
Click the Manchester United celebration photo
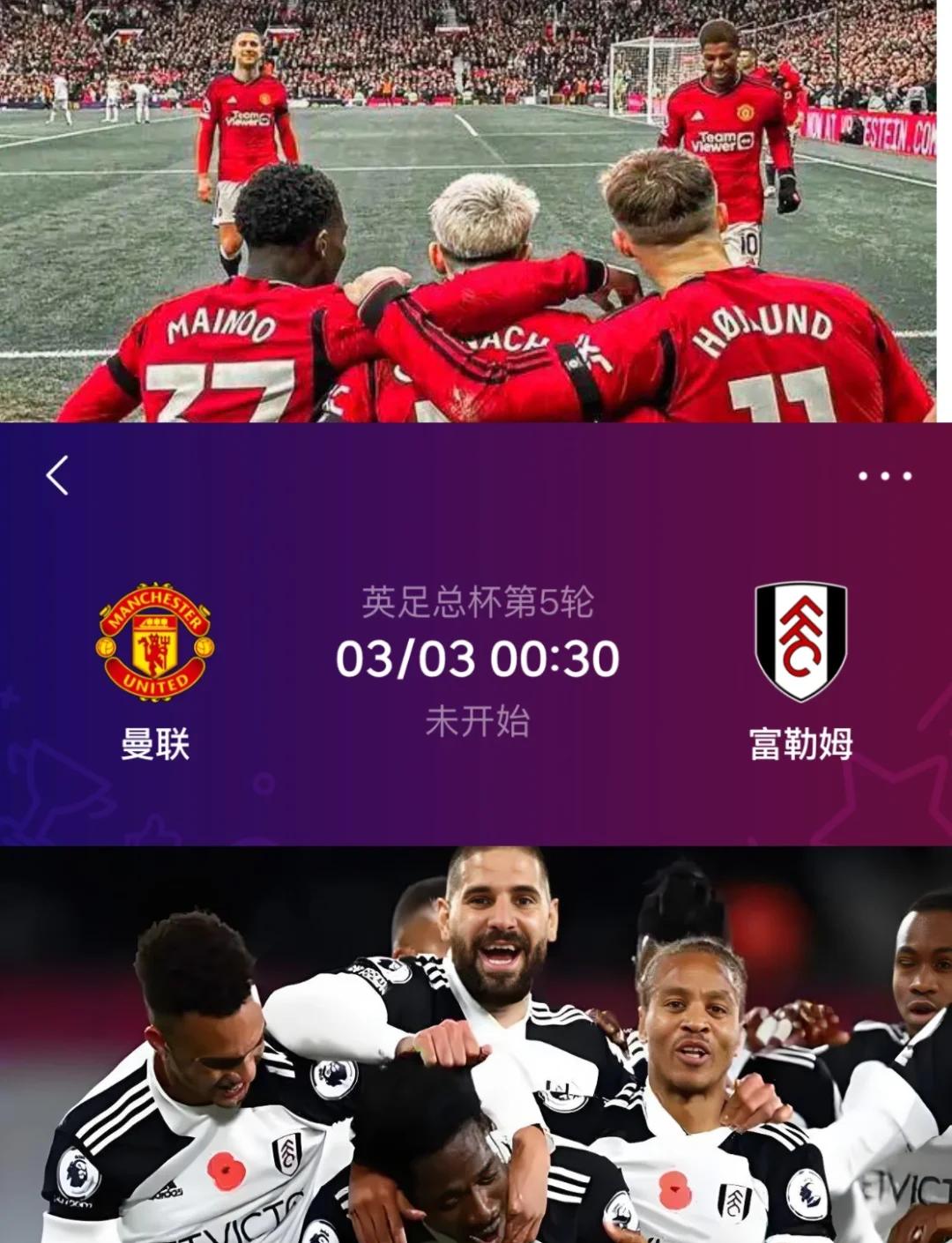[x=476, y=212]
